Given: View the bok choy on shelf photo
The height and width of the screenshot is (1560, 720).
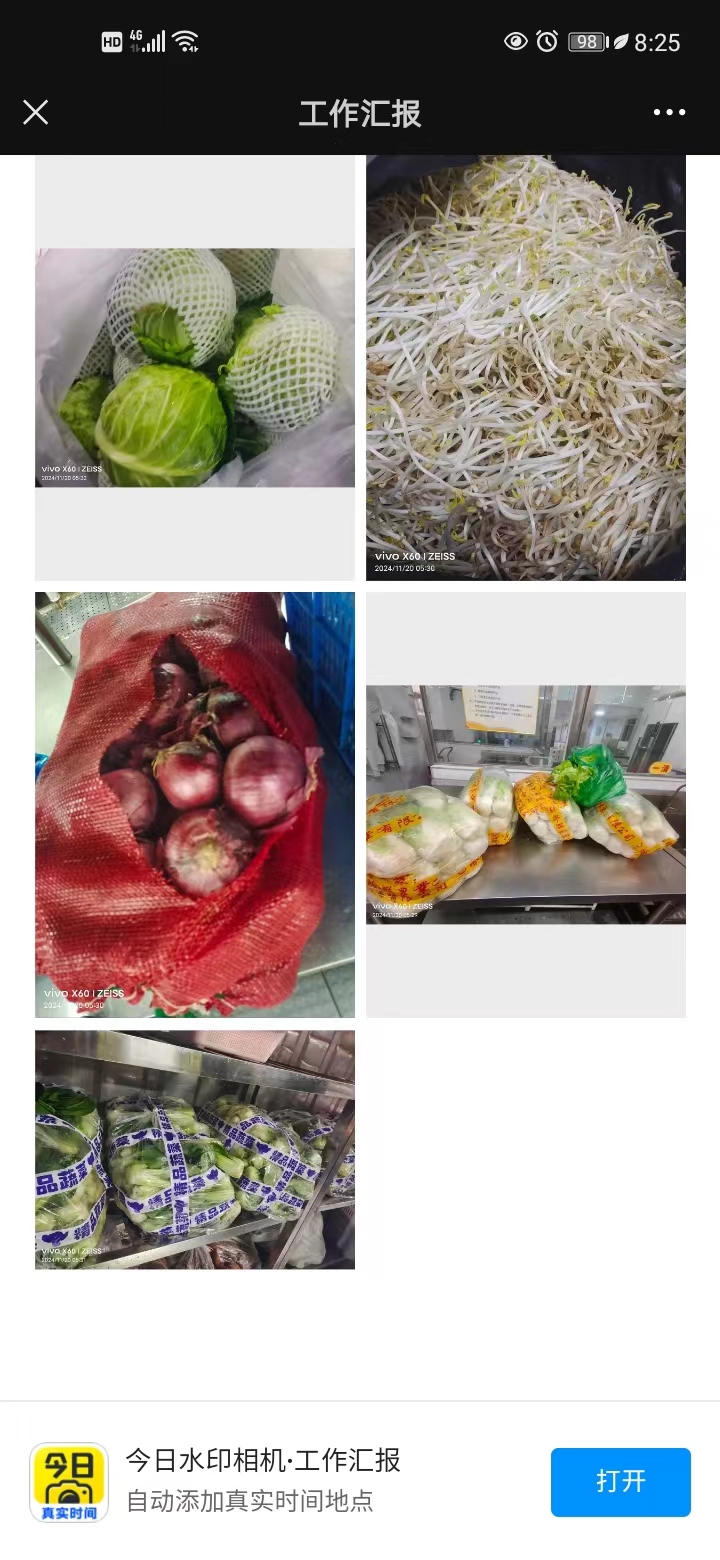Looking at the screenshot, I should tap(195, 1149).
